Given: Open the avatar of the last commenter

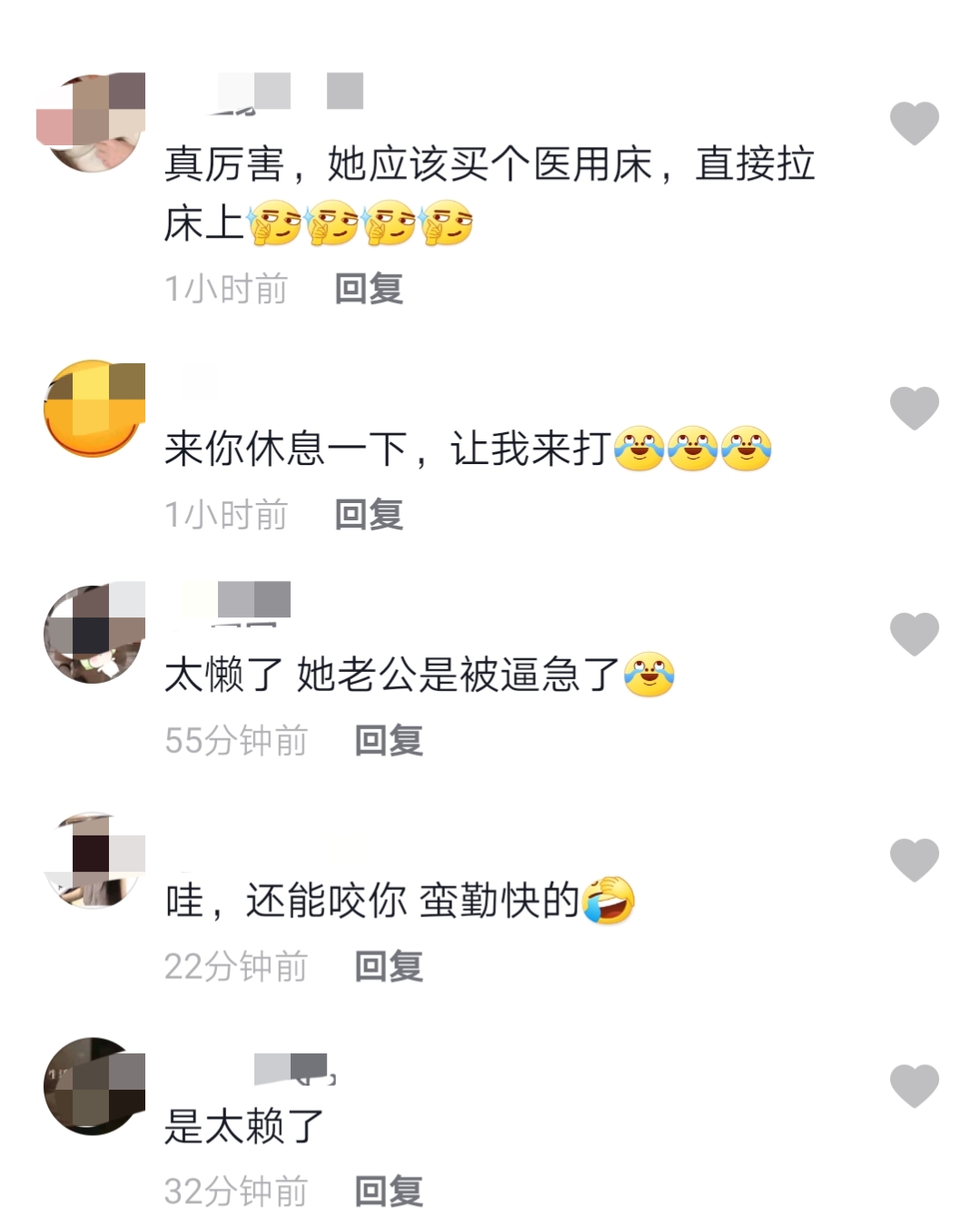Looking at the screenshot, I should pyautogui.click(x=91, y=1085).
